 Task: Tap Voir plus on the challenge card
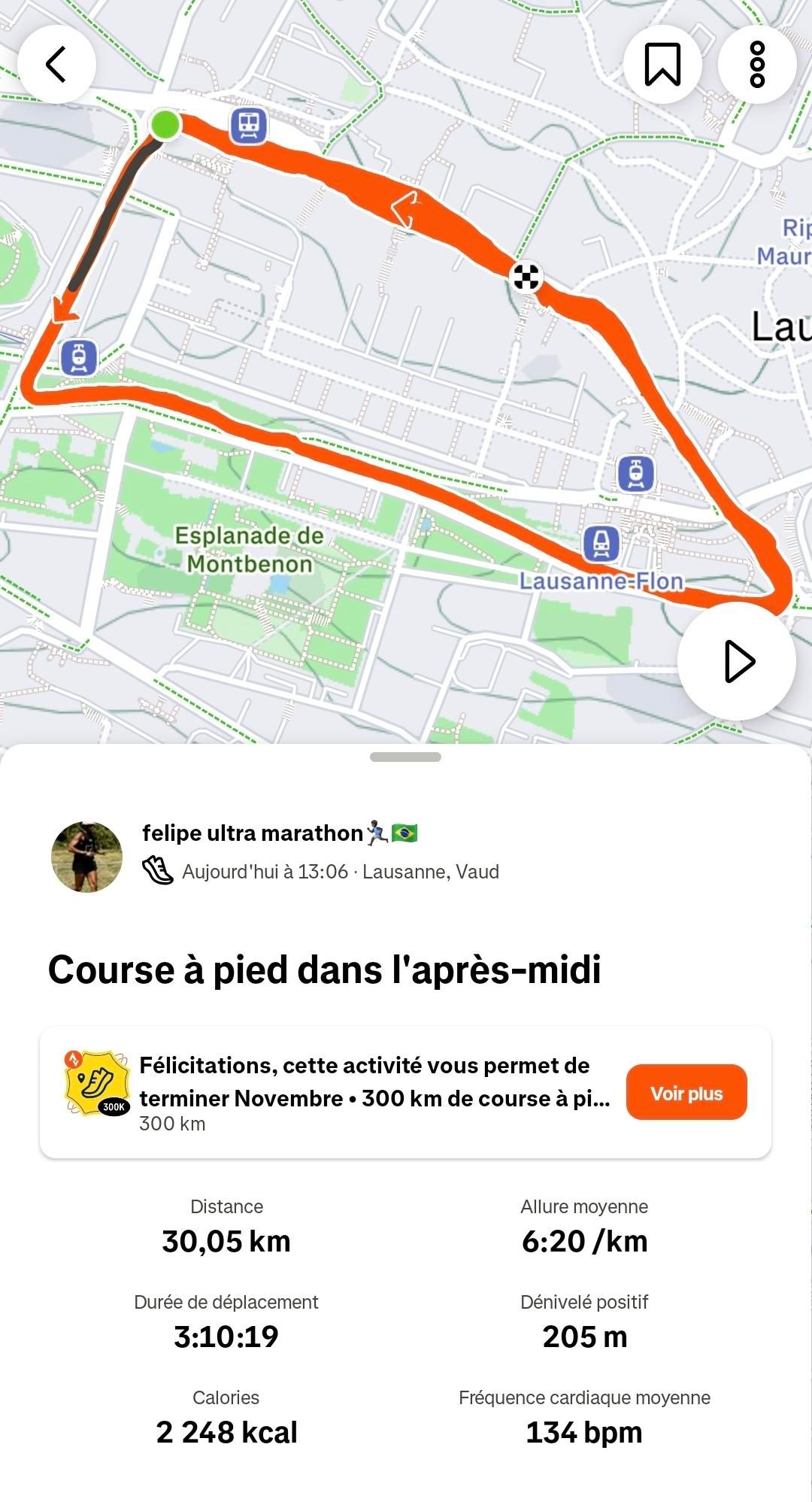(x=686, y=1093)
